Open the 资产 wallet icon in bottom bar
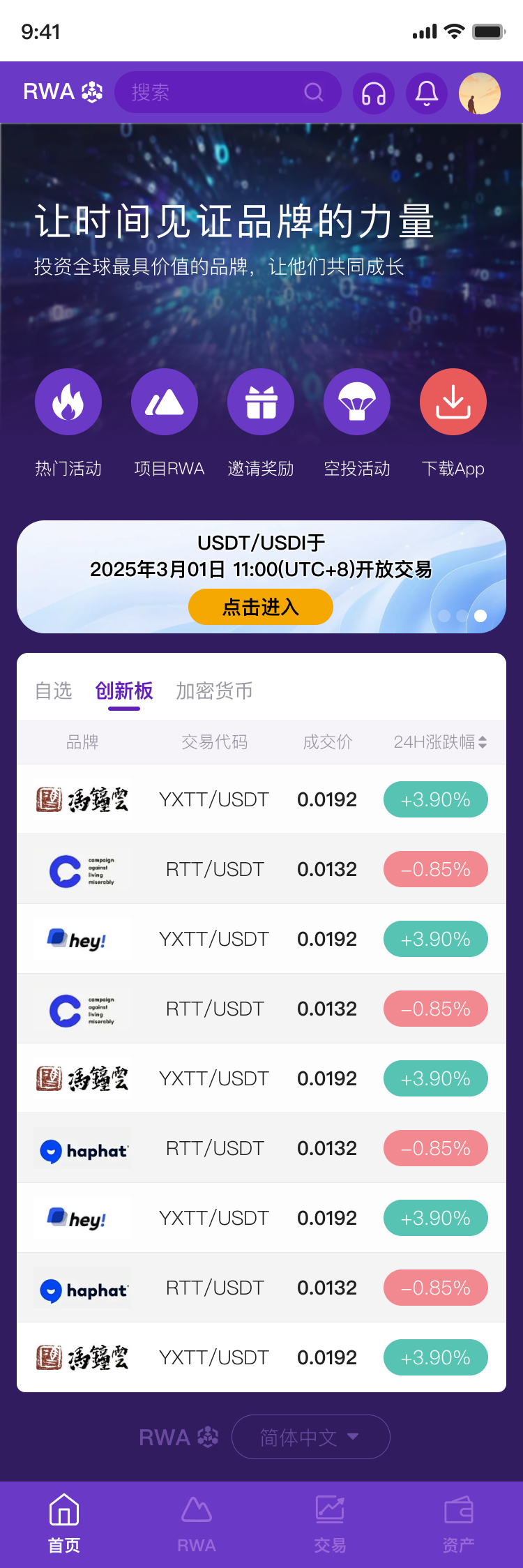 pyautogui.click(x=458, y=1507)
